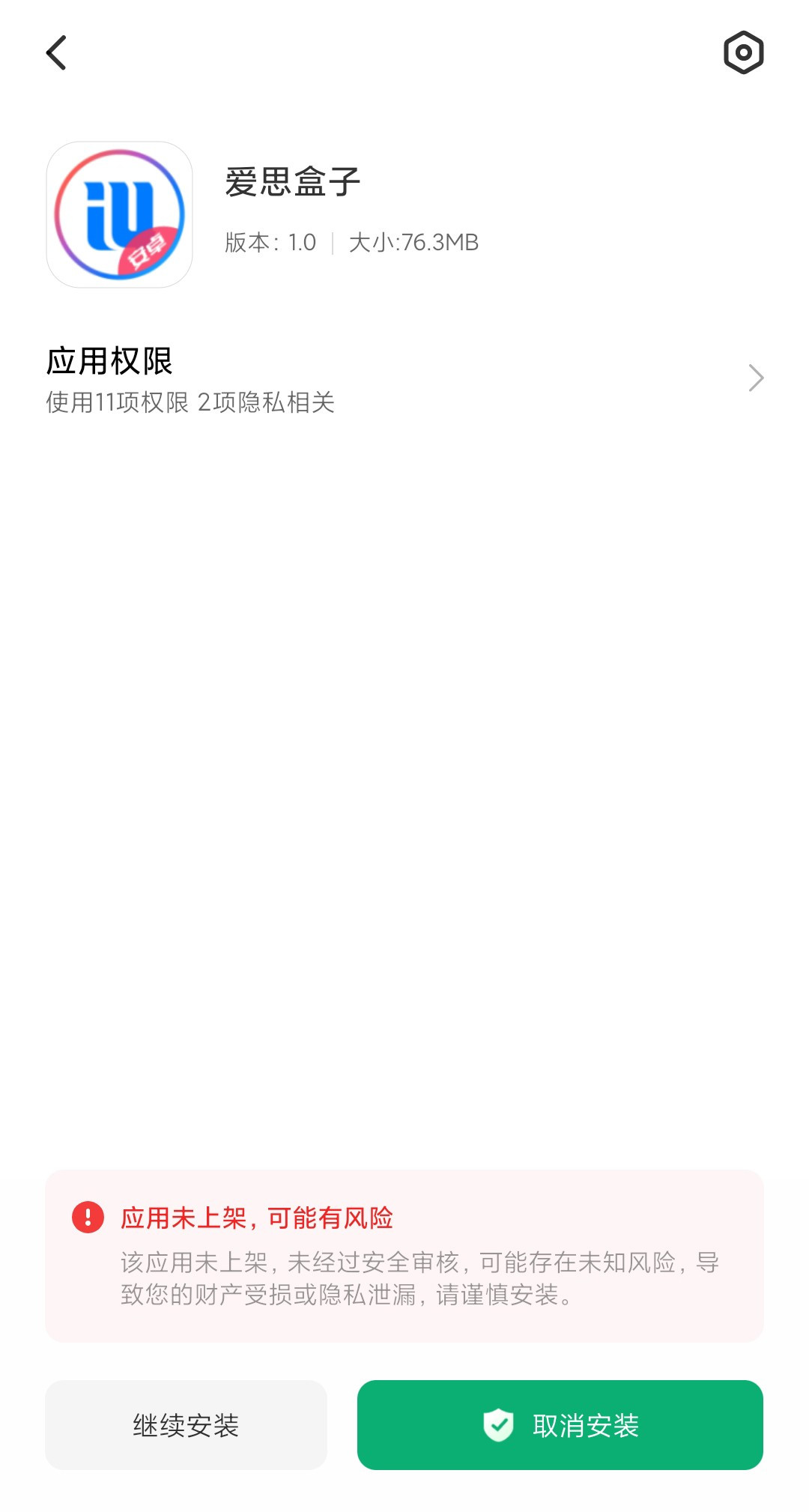Tap 取消安装 to cancel the install
Screen dimensions: 809x1512
pos(560,1424)
